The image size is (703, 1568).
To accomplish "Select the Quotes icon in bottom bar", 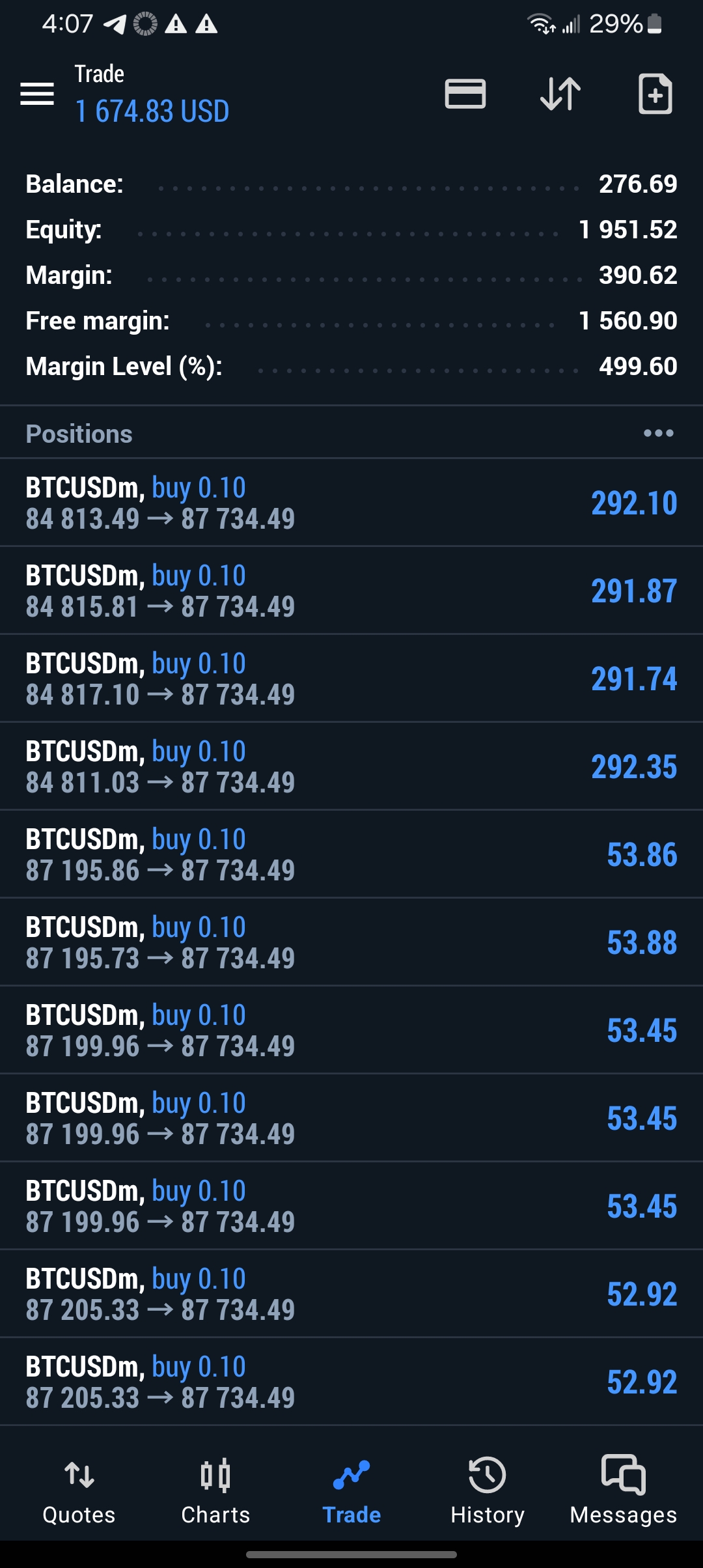I will [78, 1491].
